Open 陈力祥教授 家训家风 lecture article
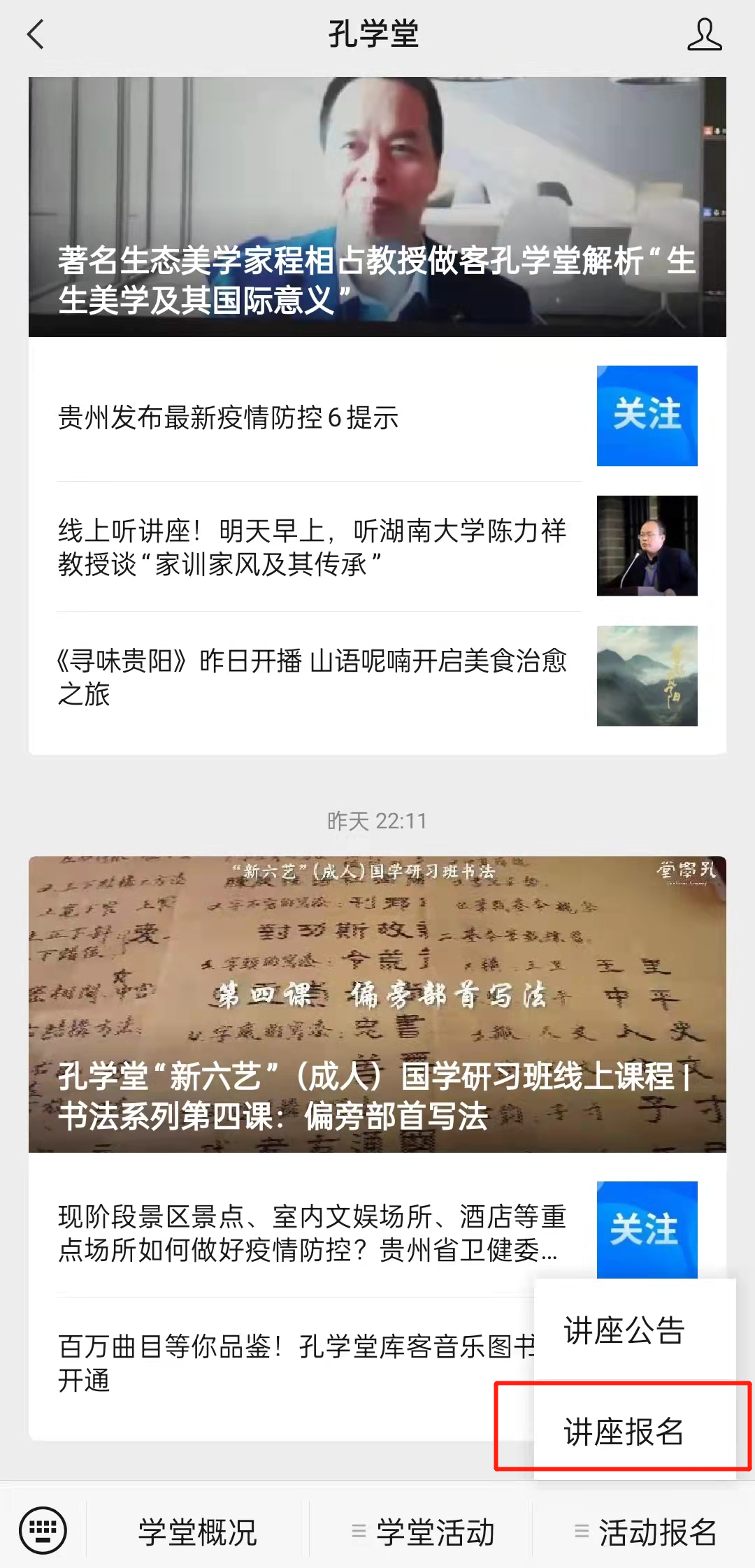Viewport: 755px width, 1568px height. pyautogui.click(x=312, y=547)
